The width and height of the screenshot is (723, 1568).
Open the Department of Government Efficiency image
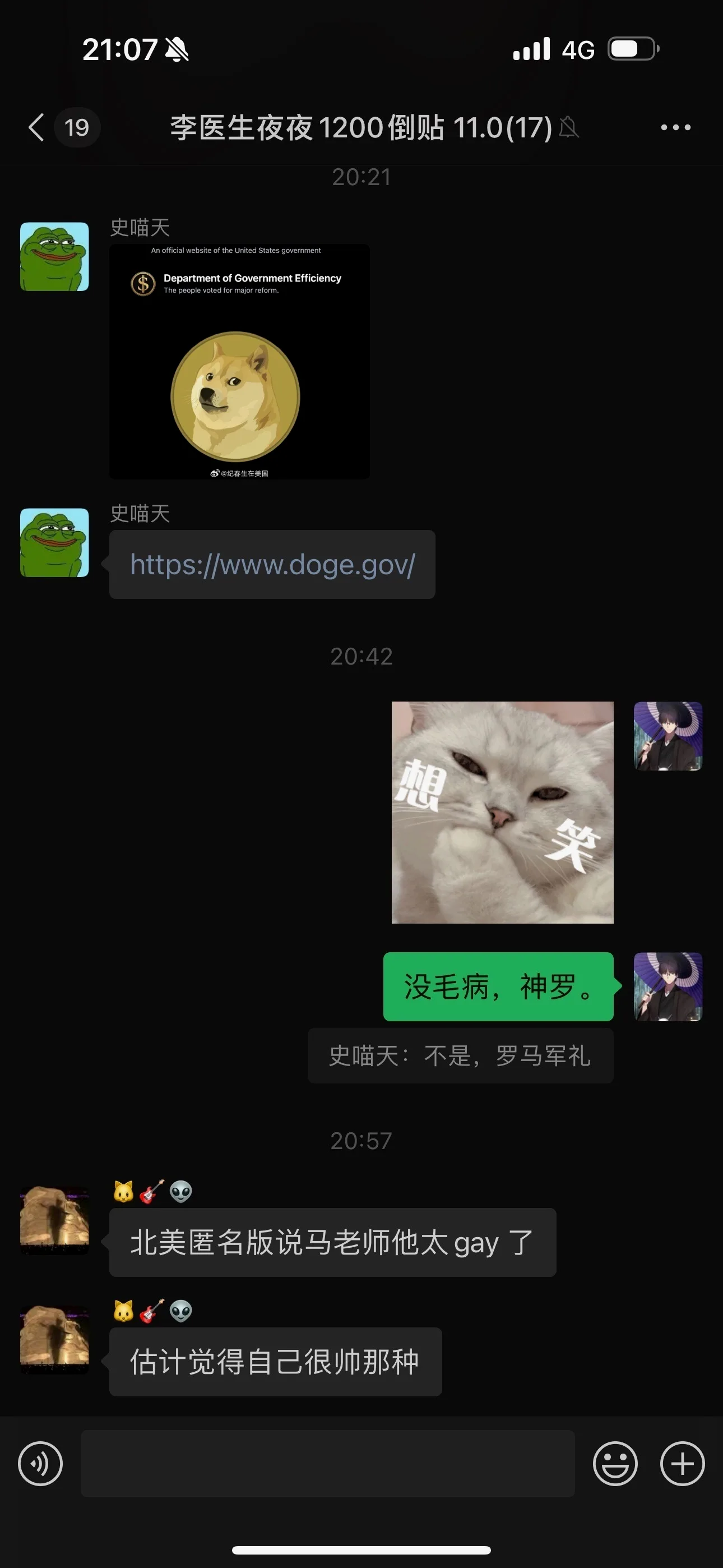[x=239, y=362]
